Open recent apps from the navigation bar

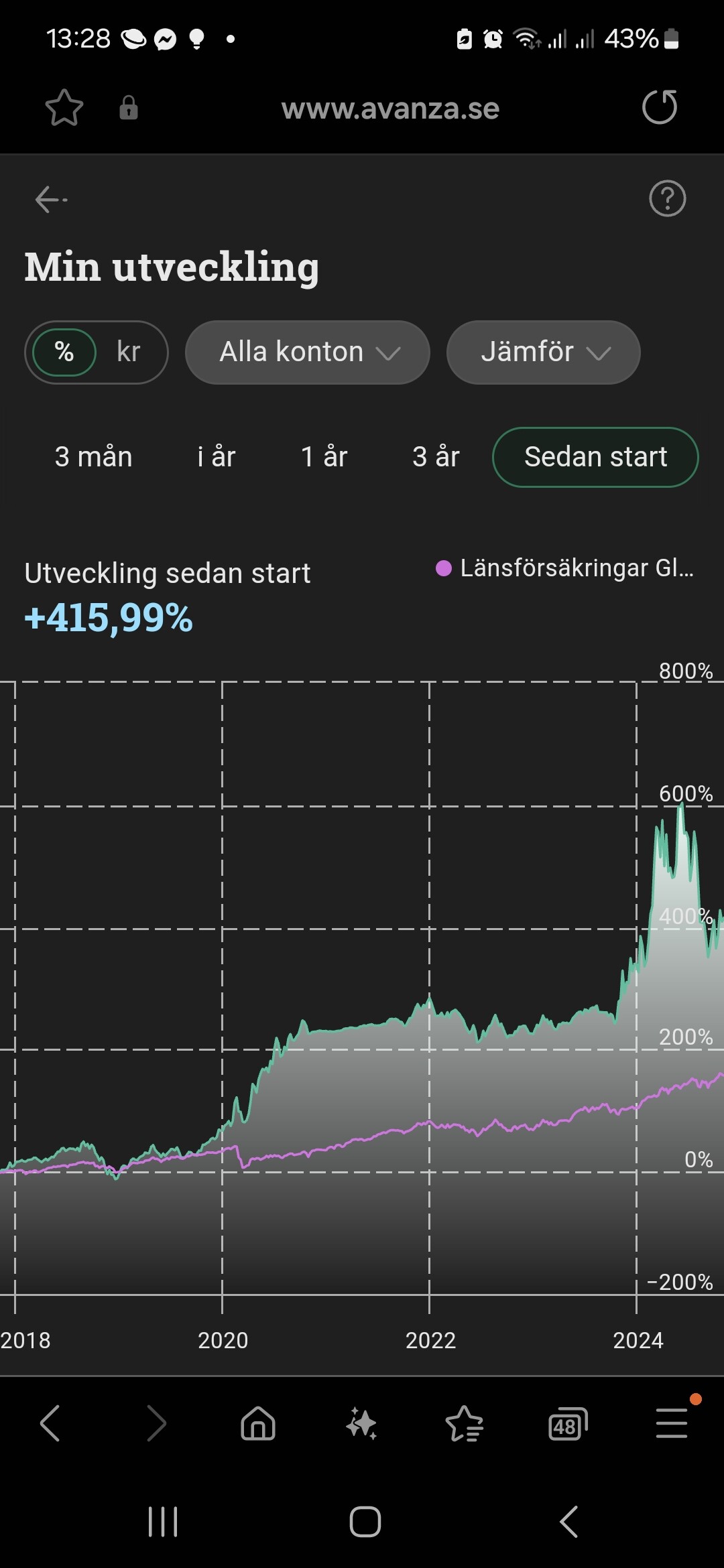pos(163,1522)
